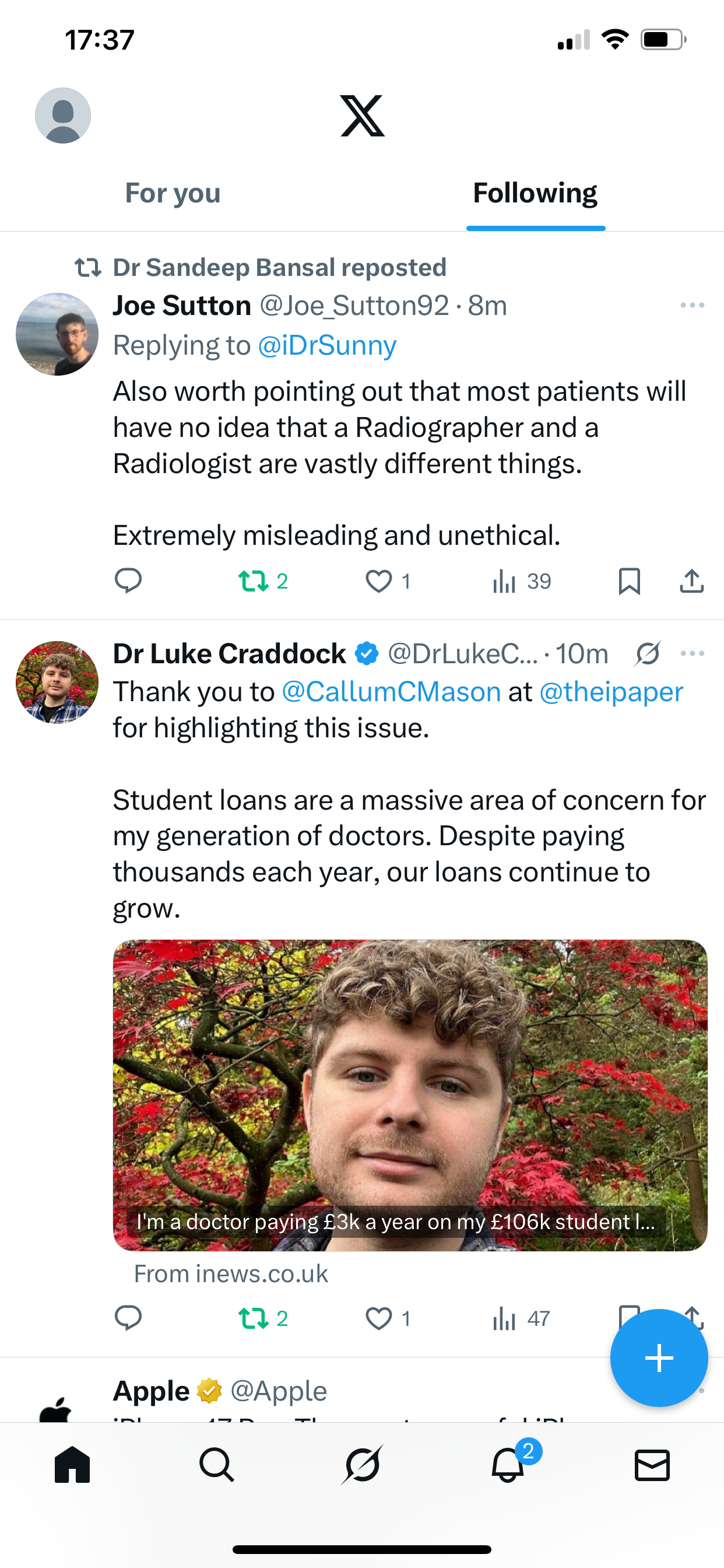Open the @iDrSunny profile link
Viewport: 724px width, 1568px height.
(328, 346)
